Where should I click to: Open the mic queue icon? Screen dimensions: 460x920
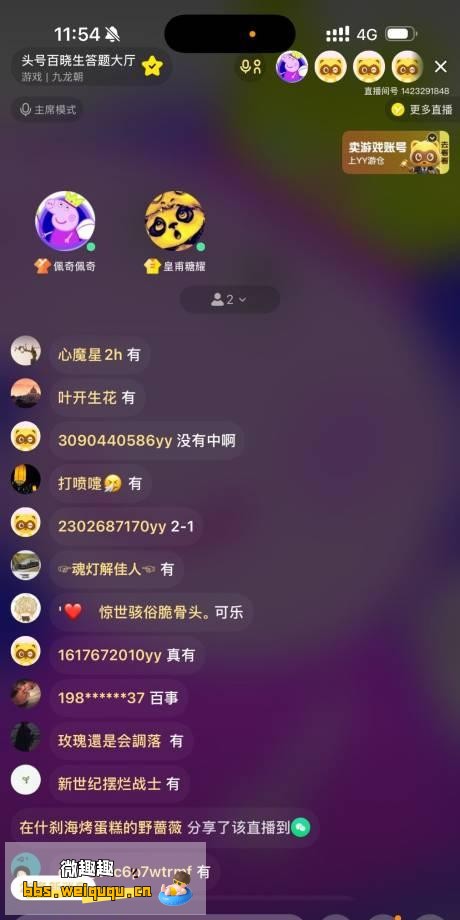pyautogui.click(x=251, y=66)
